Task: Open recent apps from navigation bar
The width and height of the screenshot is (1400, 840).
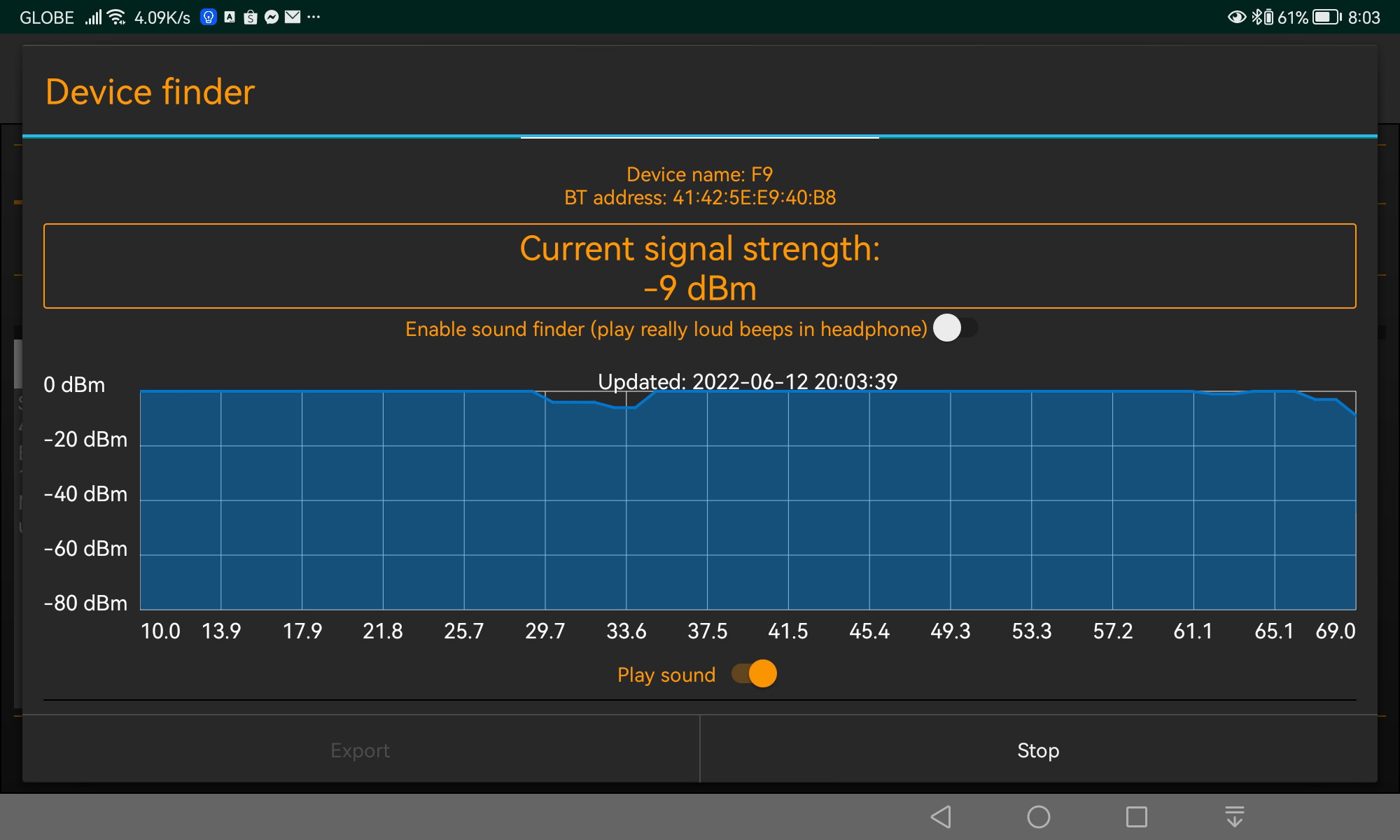Action: tap(1136, 817)
